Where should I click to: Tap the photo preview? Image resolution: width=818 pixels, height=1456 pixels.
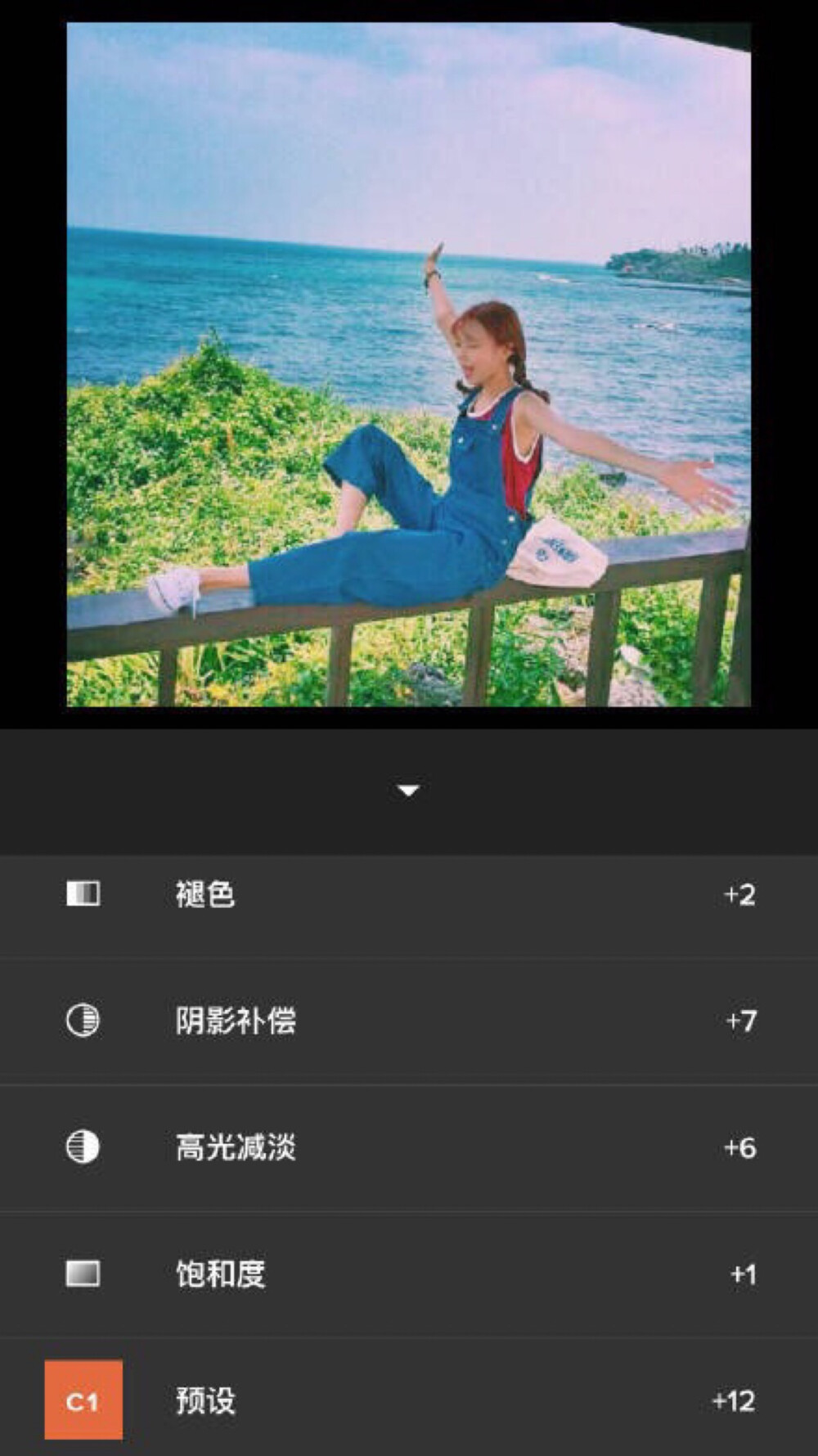click(408, 364)
